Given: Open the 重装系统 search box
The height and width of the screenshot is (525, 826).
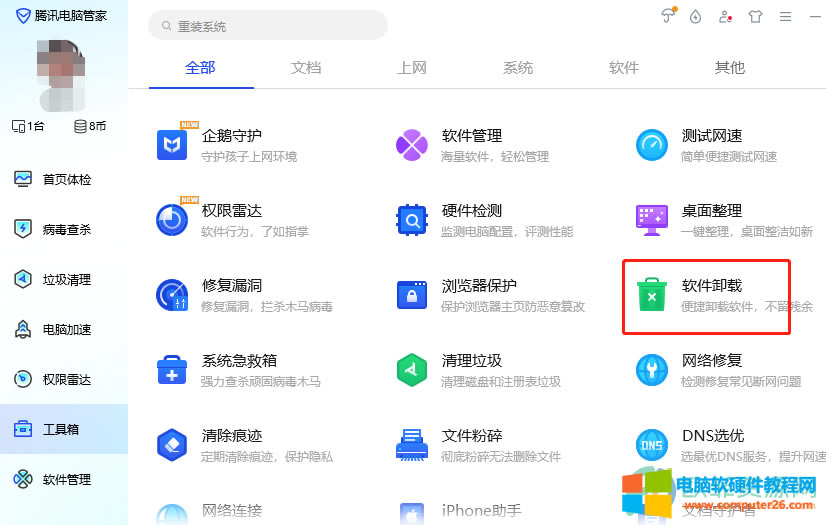Looking at the screenshot, I should pyautogui.click(x=267, y=26).
